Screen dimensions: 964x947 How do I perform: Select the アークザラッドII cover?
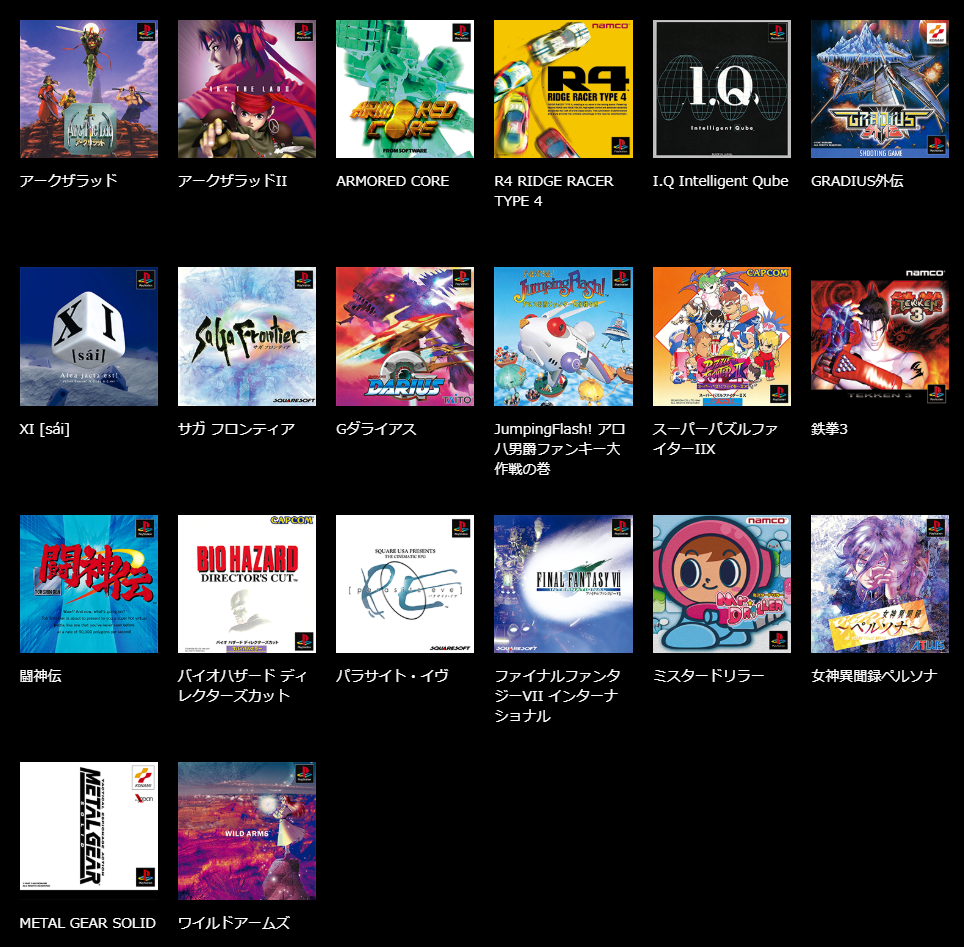(247, 89)
